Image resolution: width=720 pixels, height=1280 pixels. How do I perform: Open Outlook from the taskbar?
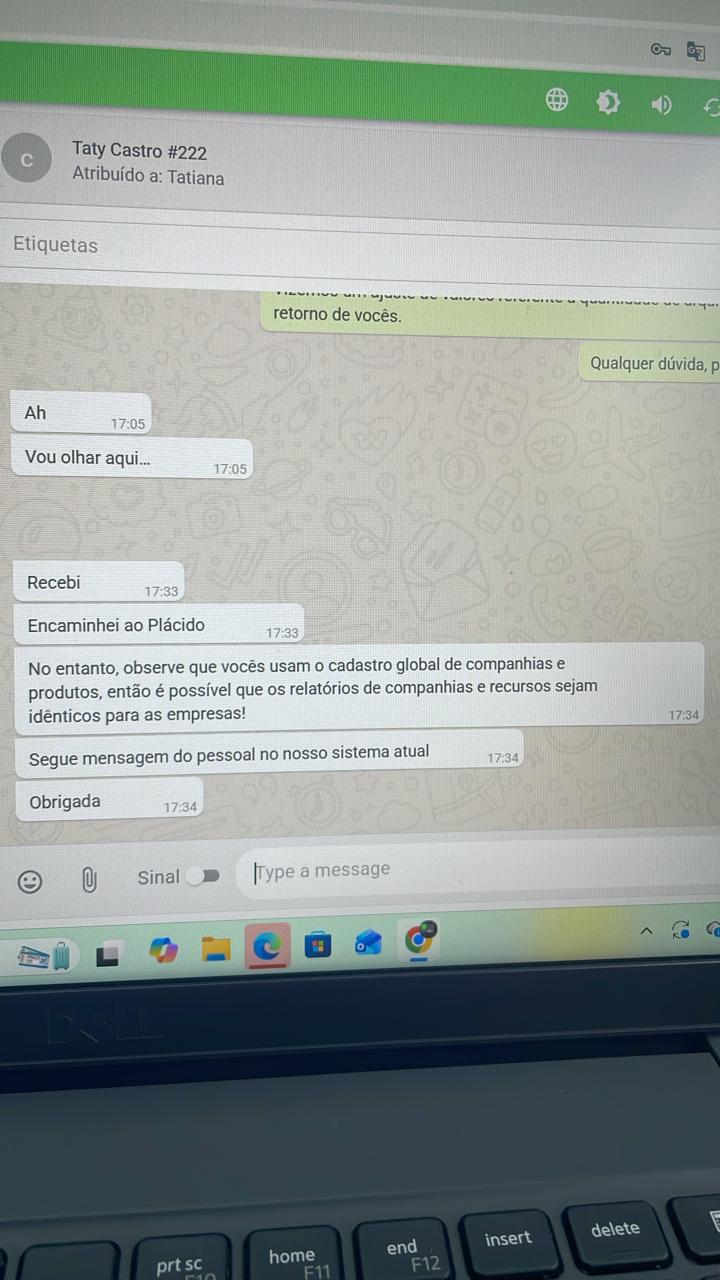[x=368, y=942]
